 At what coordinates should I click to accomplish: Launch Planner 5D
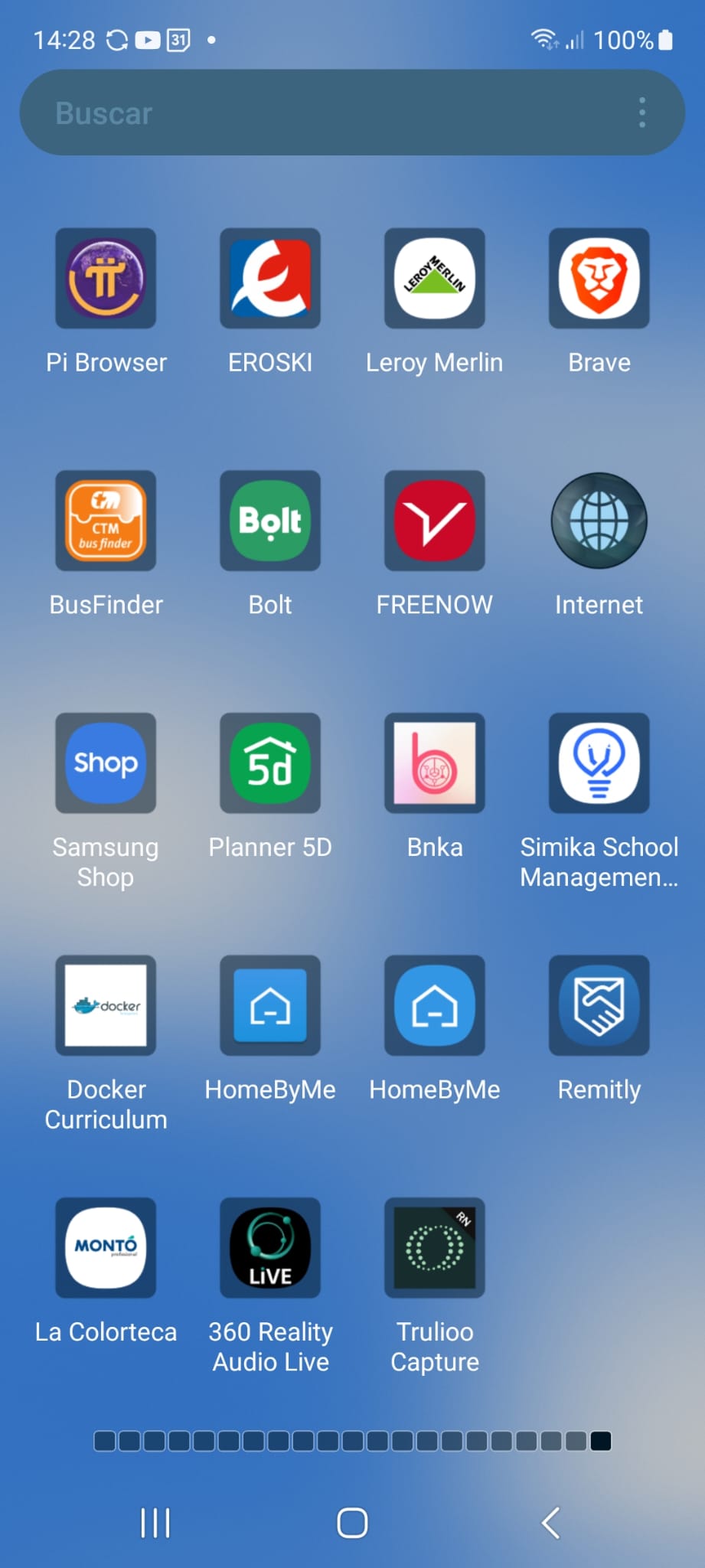click(270, 763)
